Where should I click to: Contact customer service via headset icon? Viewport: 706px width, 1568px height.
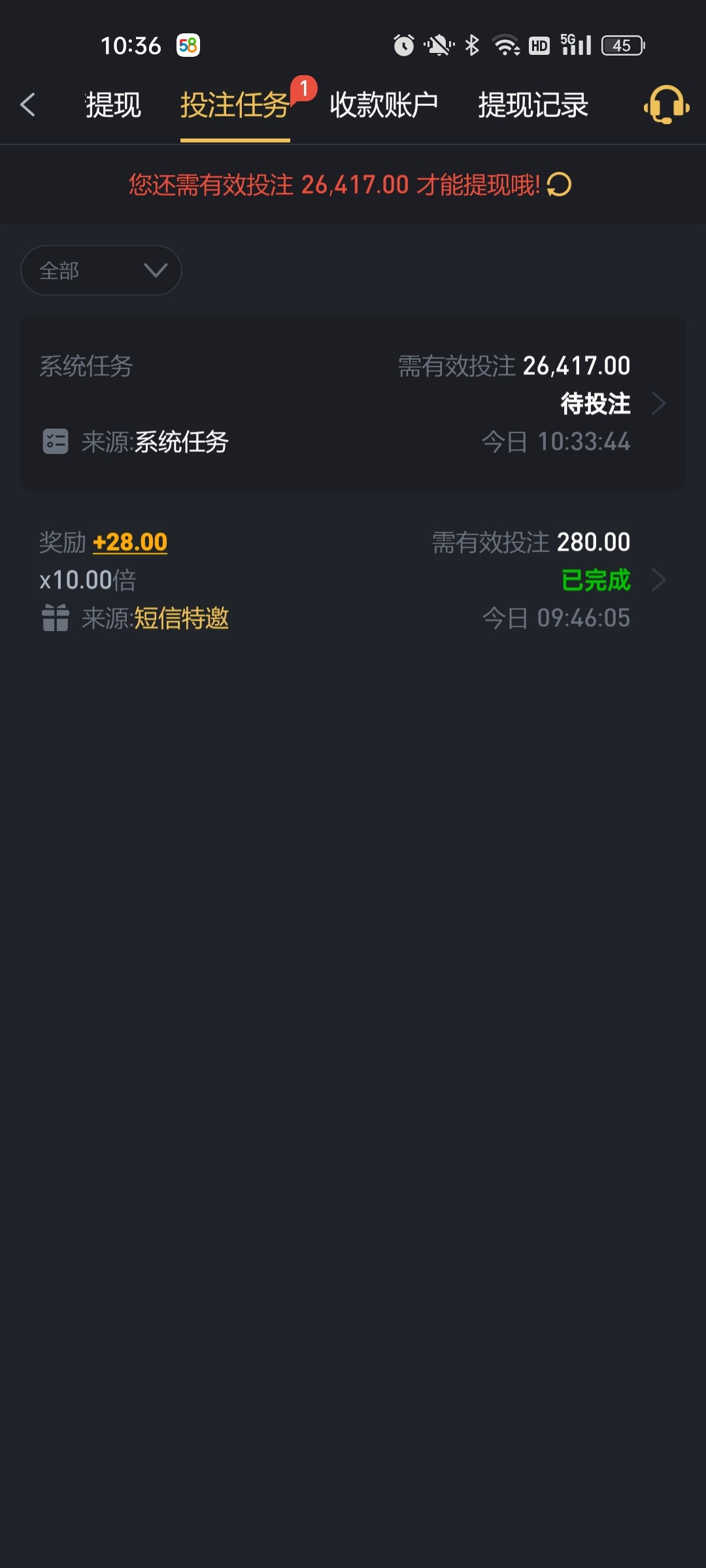[666, 105]
